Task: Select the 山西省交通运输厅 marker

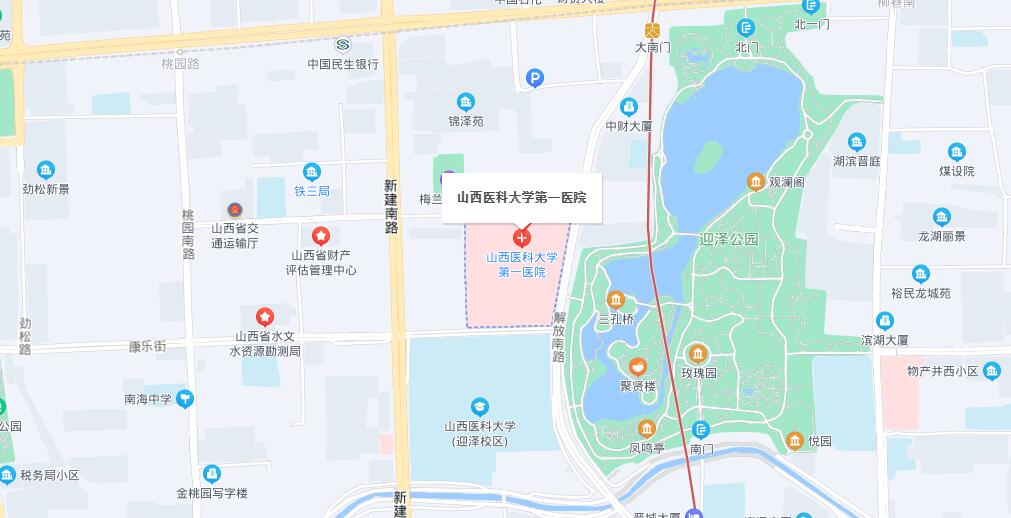Action: [x=234, y=210]
